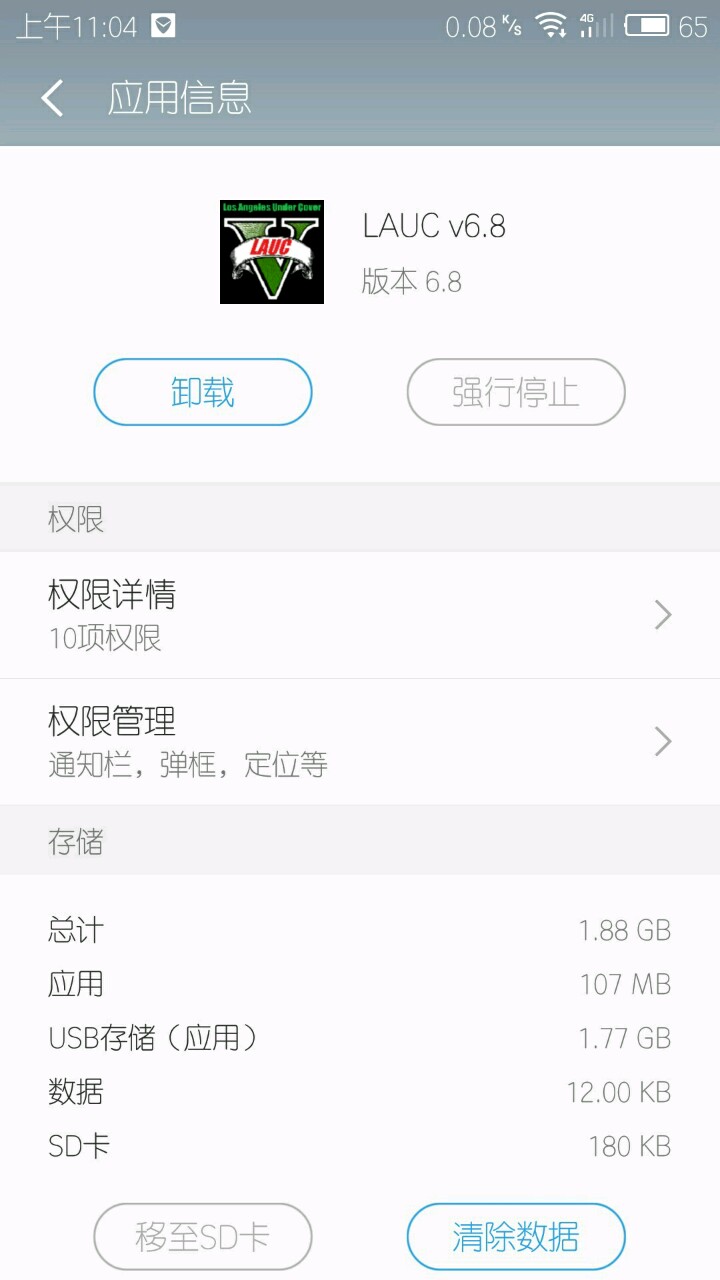The image size is (720, 1280).
Task: Tap the 卸载 button to uninstall LAUC
Action: [x=203, y=392]
